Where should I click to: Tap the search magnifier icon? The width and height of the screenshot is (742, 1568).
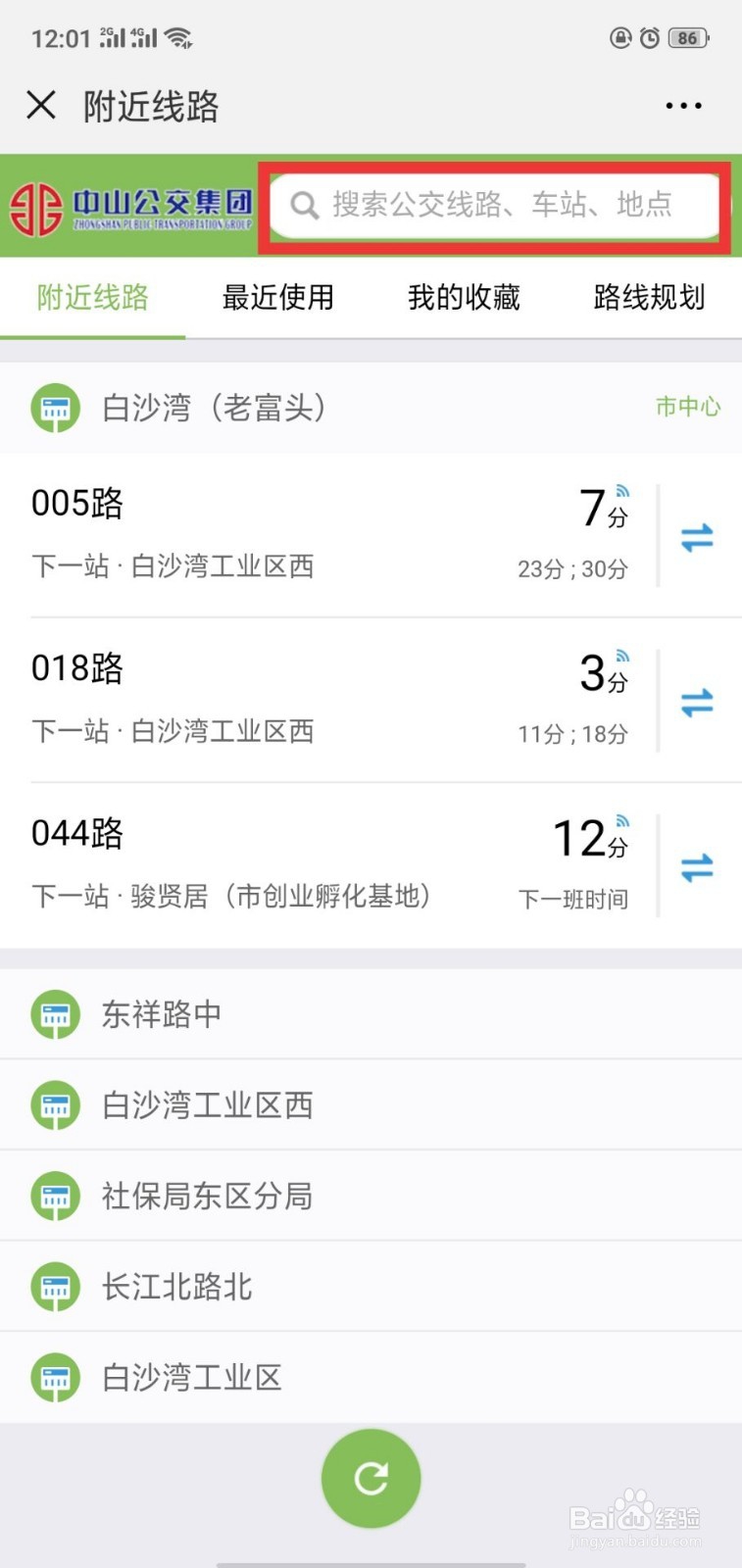304,206
